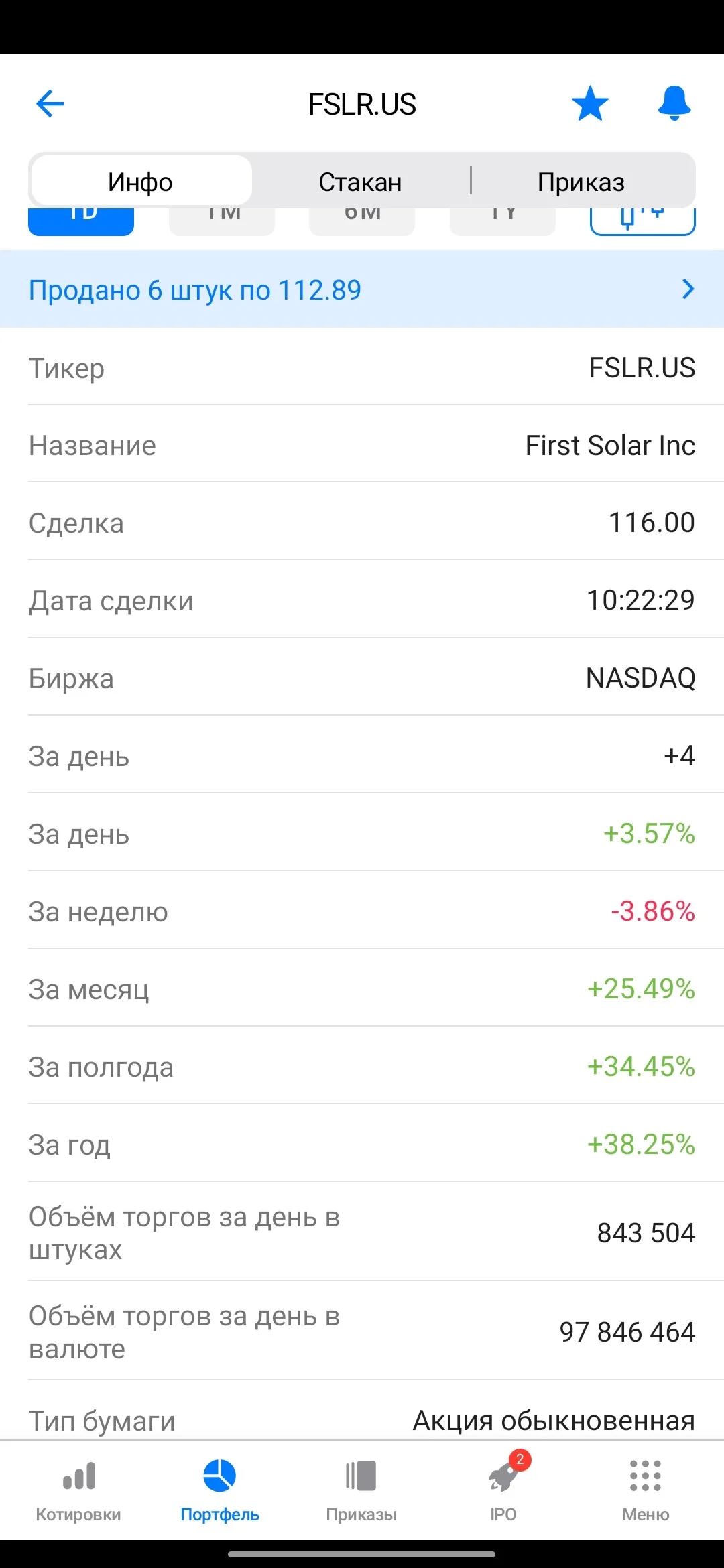Select the 1M chart period
Image resolution: width=724 pixels, height=1568 pixels.
(222, 221)
